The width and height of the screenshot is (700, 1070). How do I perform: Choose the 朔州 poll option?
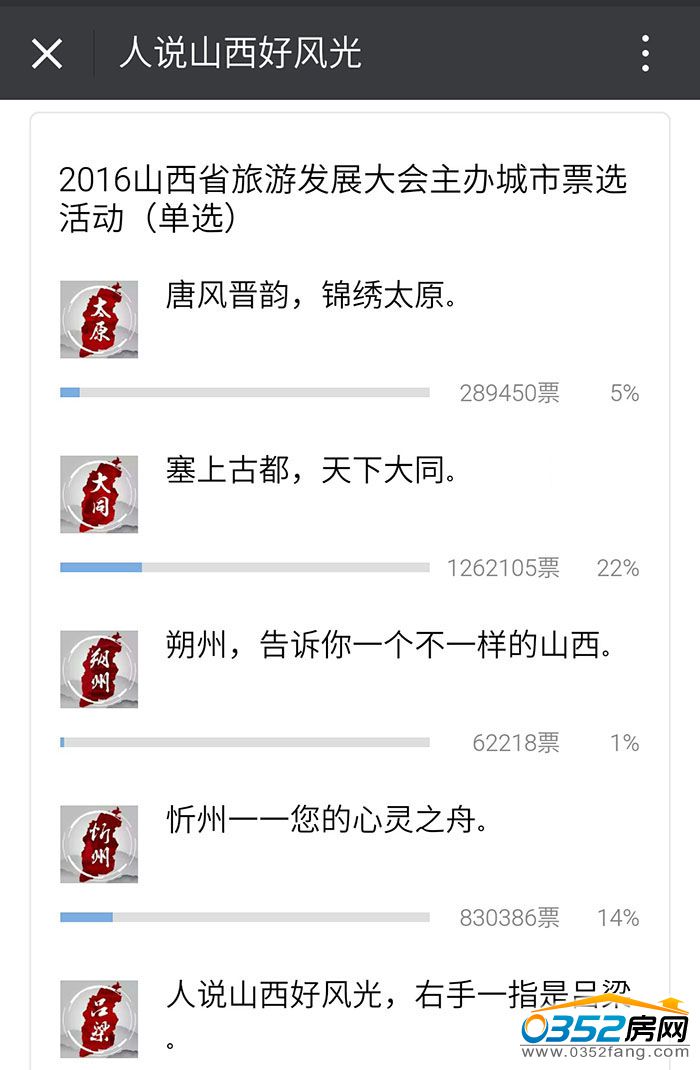coord(388,646)
